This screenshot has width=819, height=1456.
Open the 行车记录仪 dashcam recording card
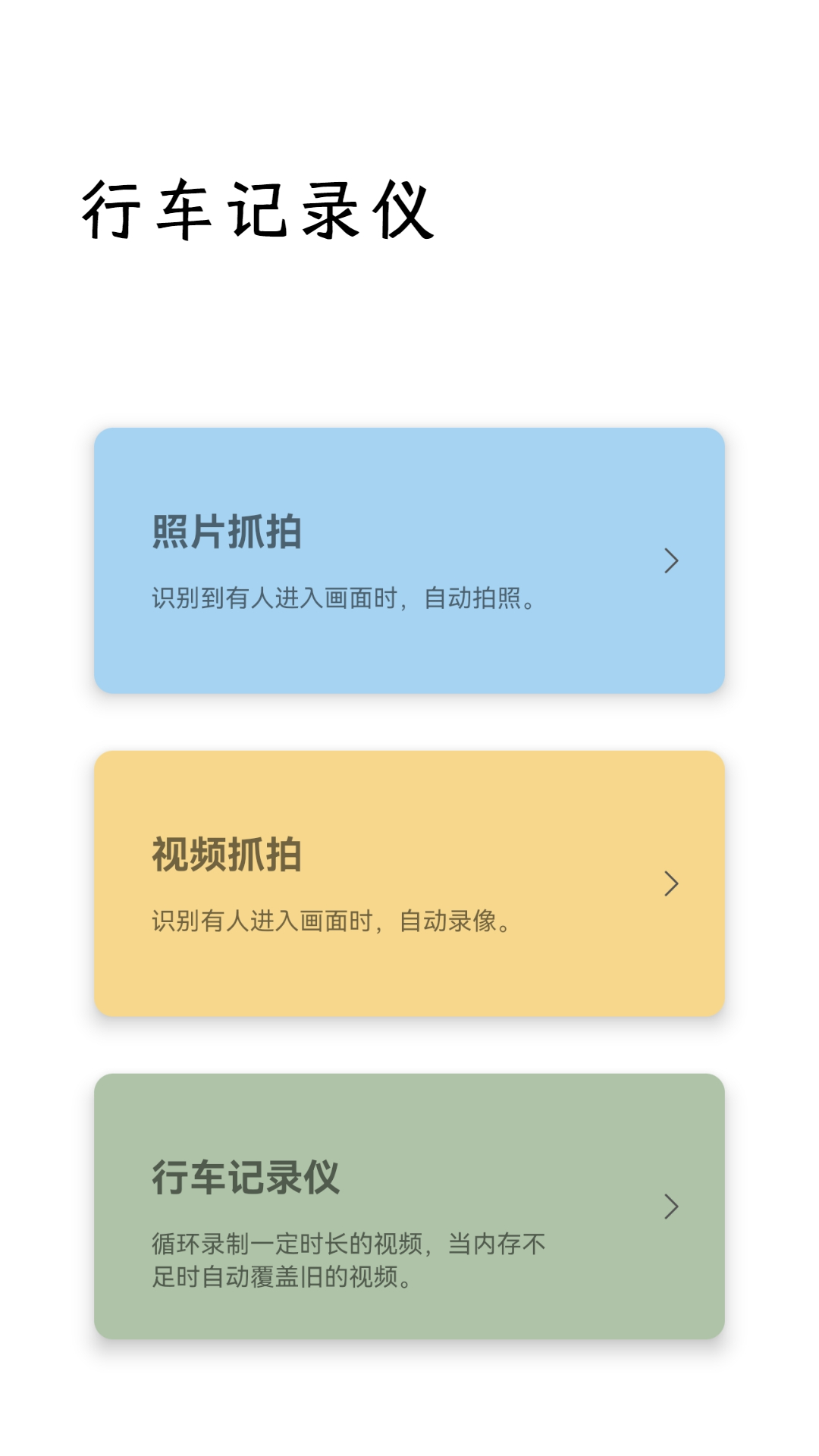pos(409,1206)
